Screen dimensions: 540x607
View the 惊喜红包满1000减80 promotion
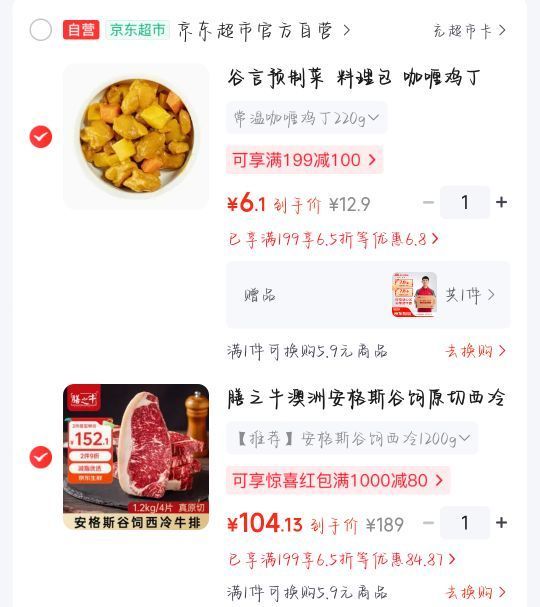(338, 480)
